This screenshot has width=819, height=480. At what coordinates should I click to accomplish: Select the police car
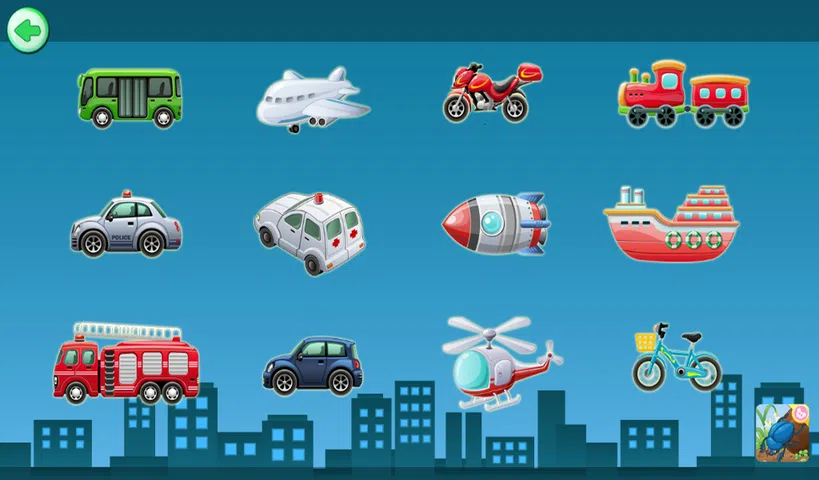pos(126,226)
